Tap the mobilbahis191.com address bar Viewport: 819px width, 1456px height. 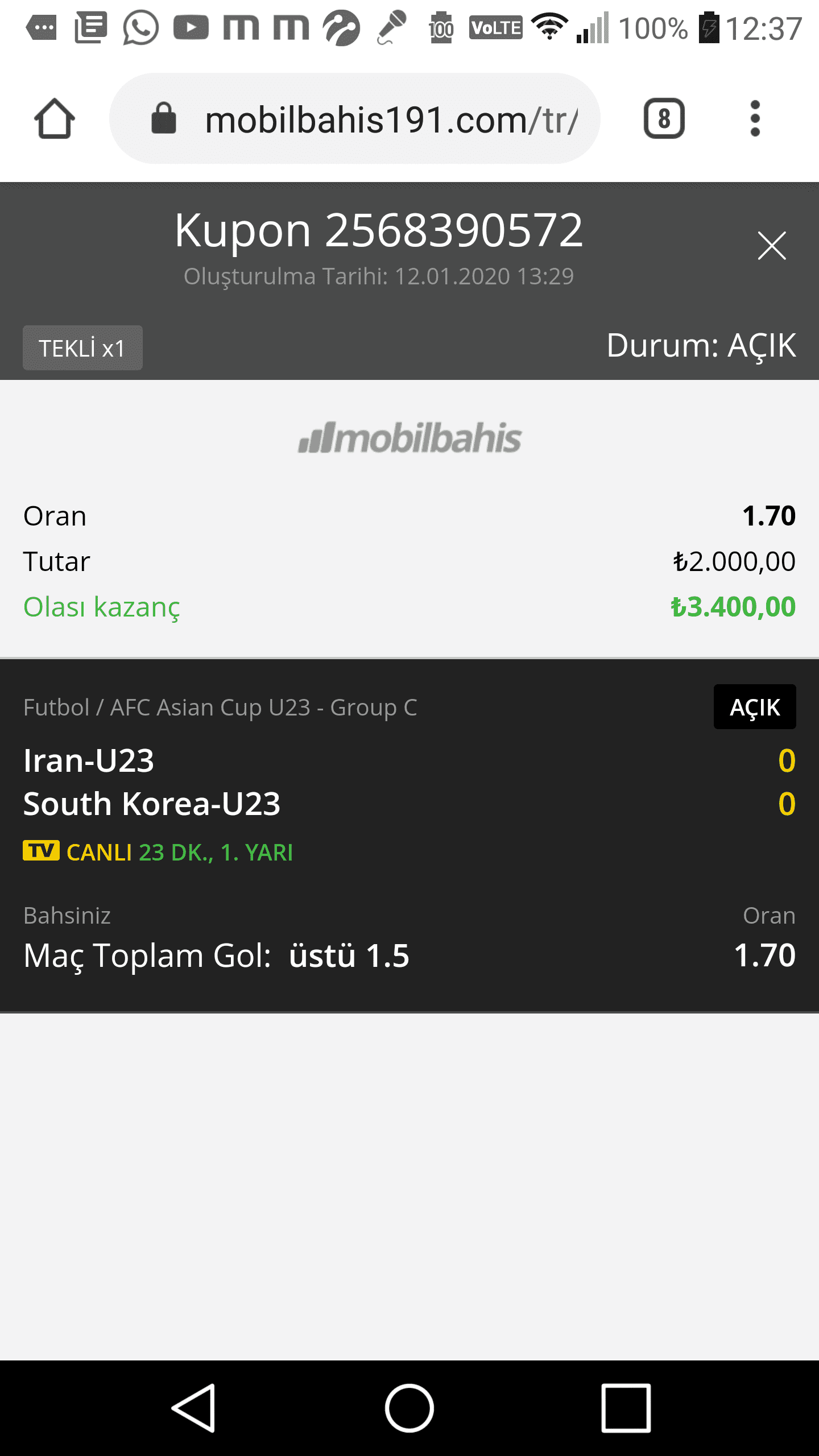tap(355, 118)
